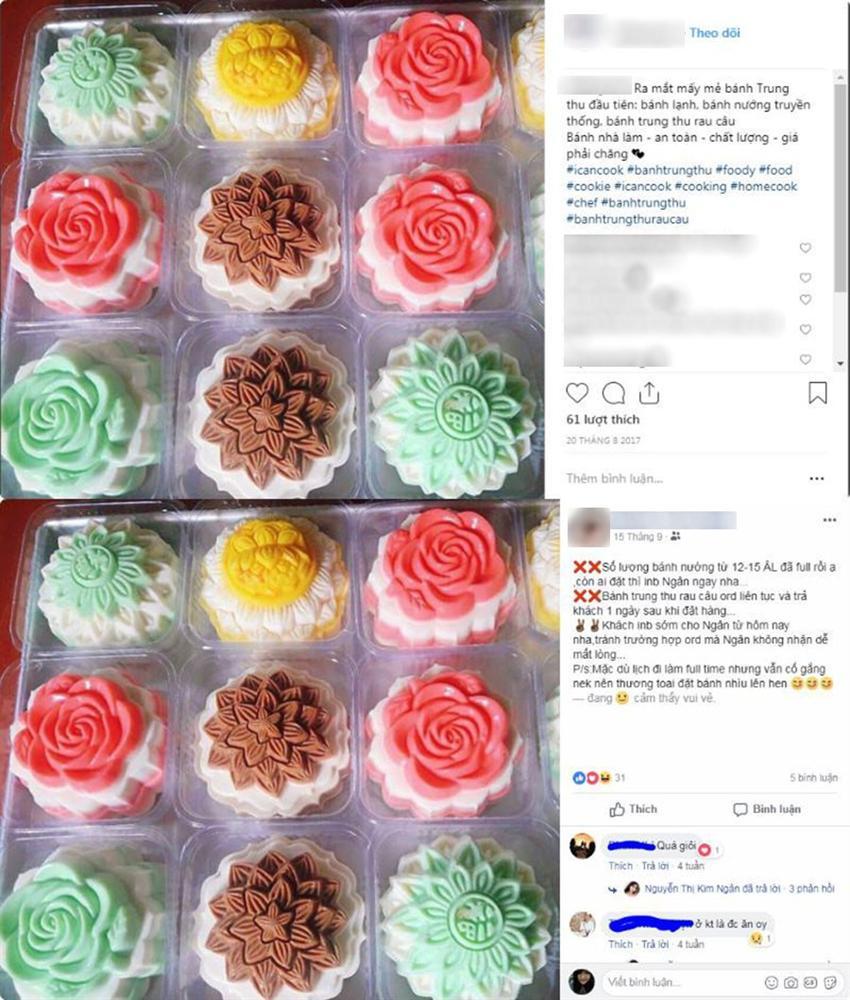This screenshot has width=850, height=1000.
Task: Open the emoji picker in the comment box
Action: (770, 983)
